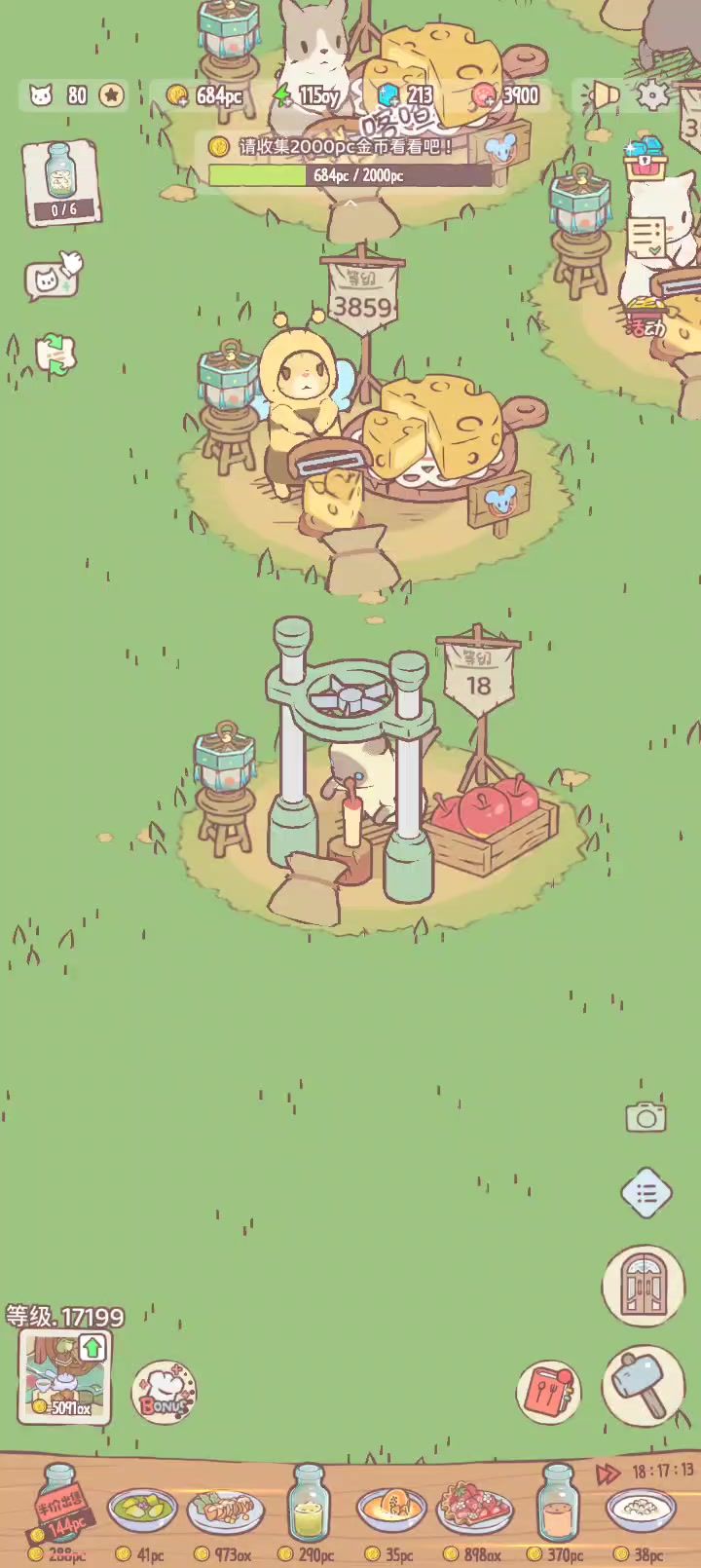Open the hammer build menu

(x=643, y=1383)
